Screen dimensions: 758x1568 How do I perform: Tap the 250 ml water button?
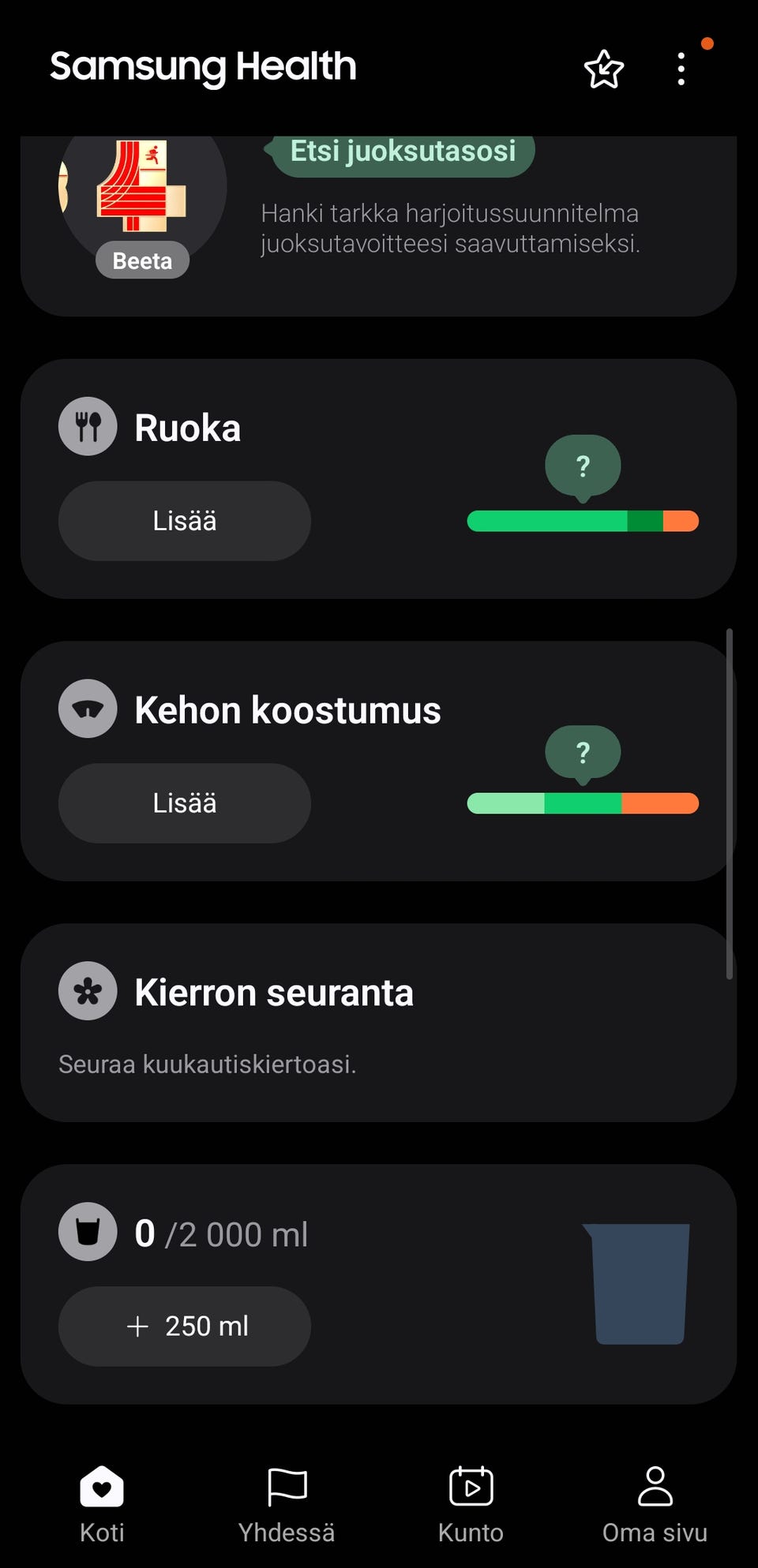click(184, 1326)
